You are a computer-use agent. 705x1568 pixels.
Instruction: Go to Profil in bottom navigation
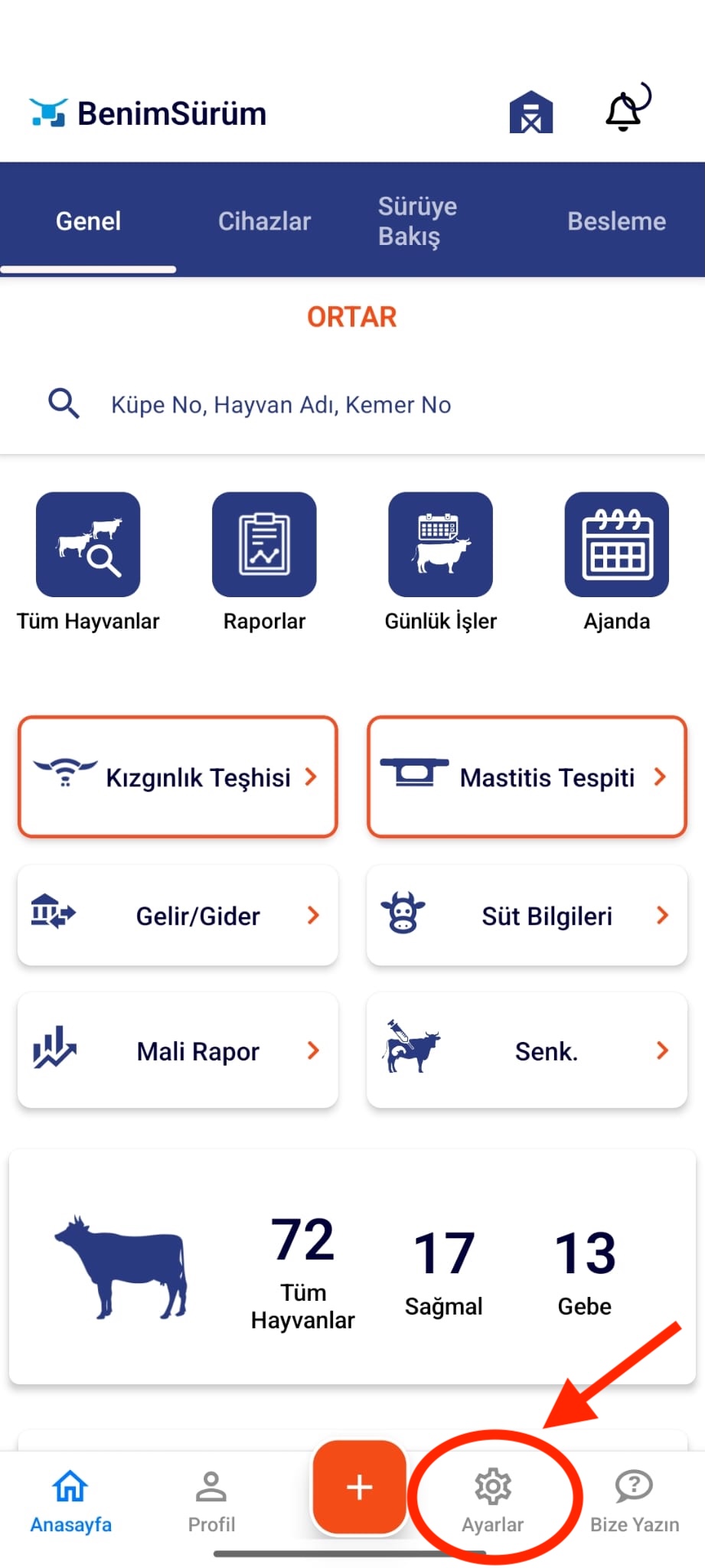(211, 1501)
